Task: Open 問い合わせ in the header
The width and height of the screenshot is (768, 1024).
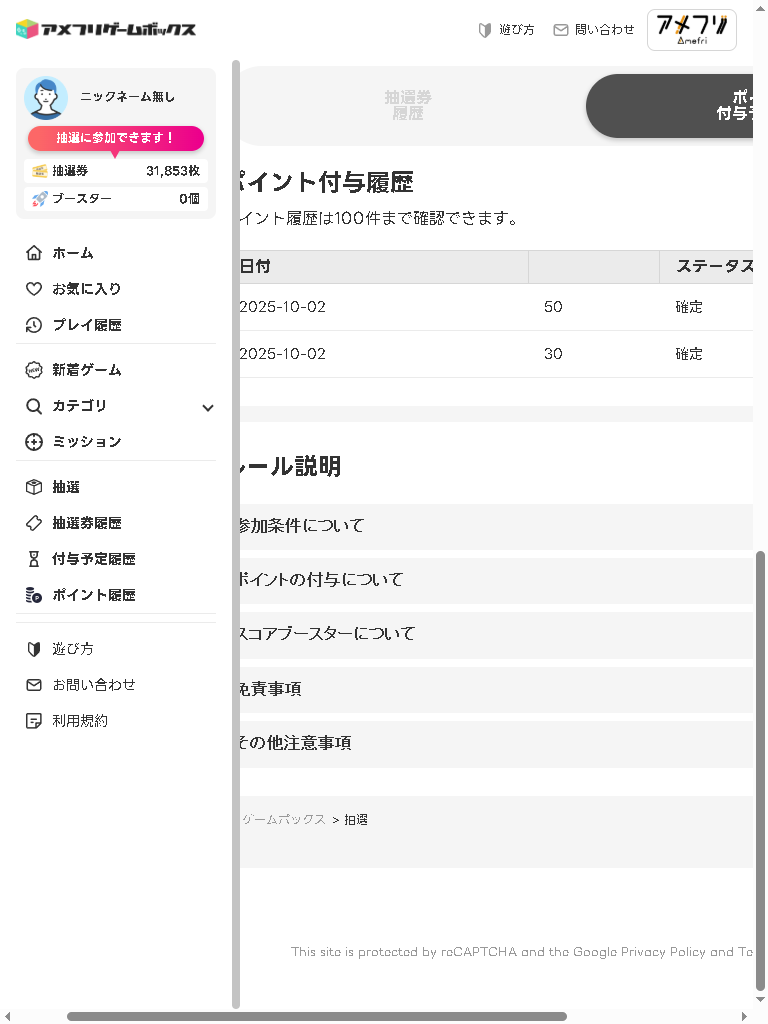Action: click(x=594, y=30)
